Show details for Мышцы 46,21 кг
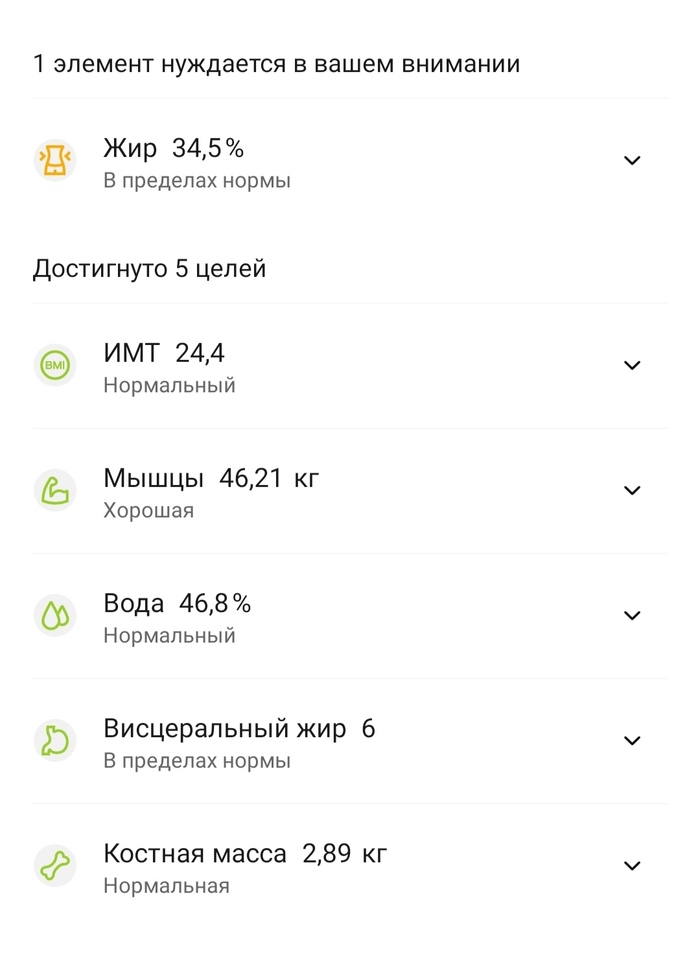 (x=631, y=491)
